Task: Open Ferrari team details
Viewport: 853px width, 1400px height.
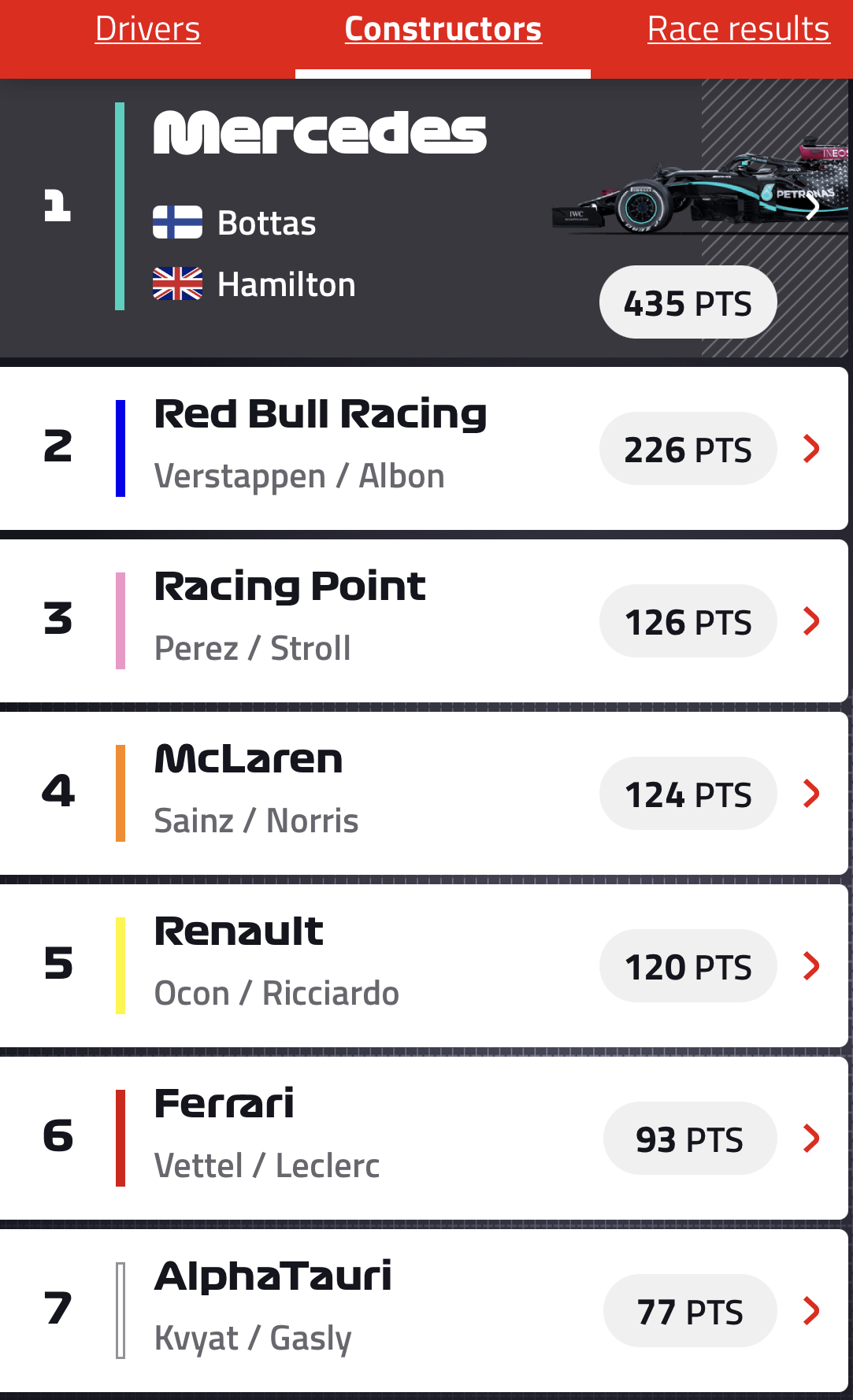Action: tap(424, 1139)
